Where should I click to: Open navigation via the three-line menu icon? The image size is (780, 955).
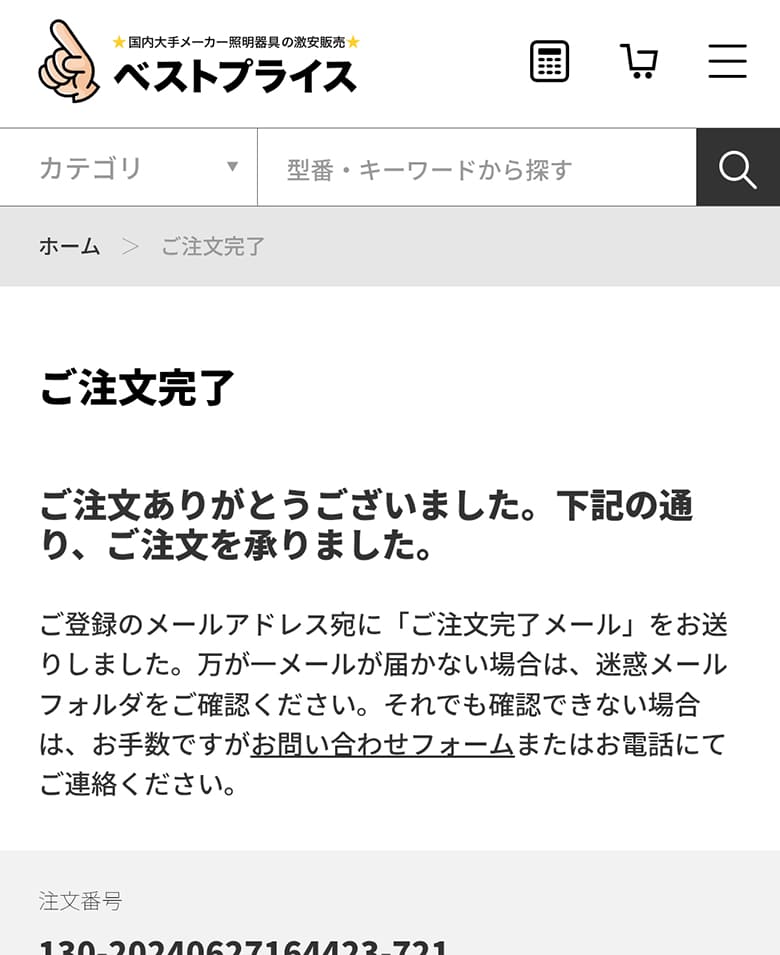click(727, 62)
